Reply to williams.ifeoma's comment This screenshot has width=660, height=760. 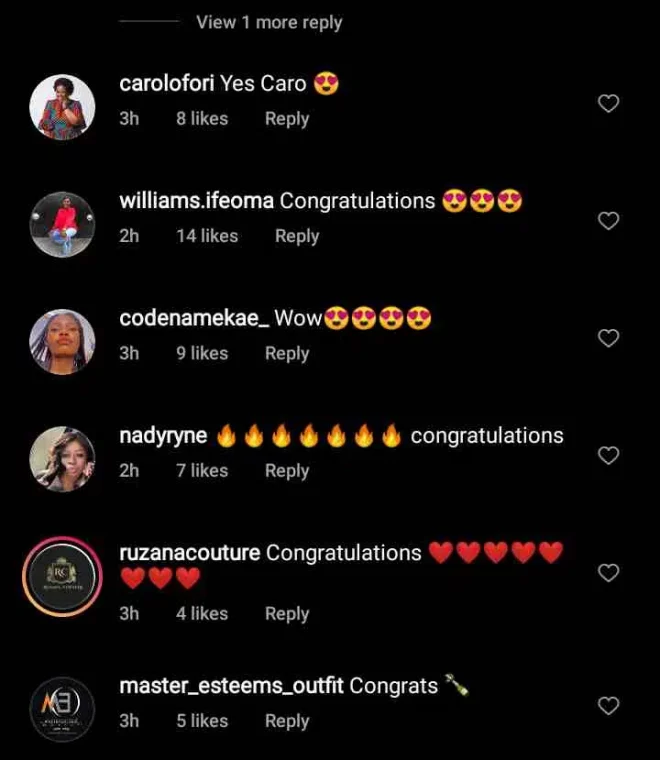[x=297, y=236]
